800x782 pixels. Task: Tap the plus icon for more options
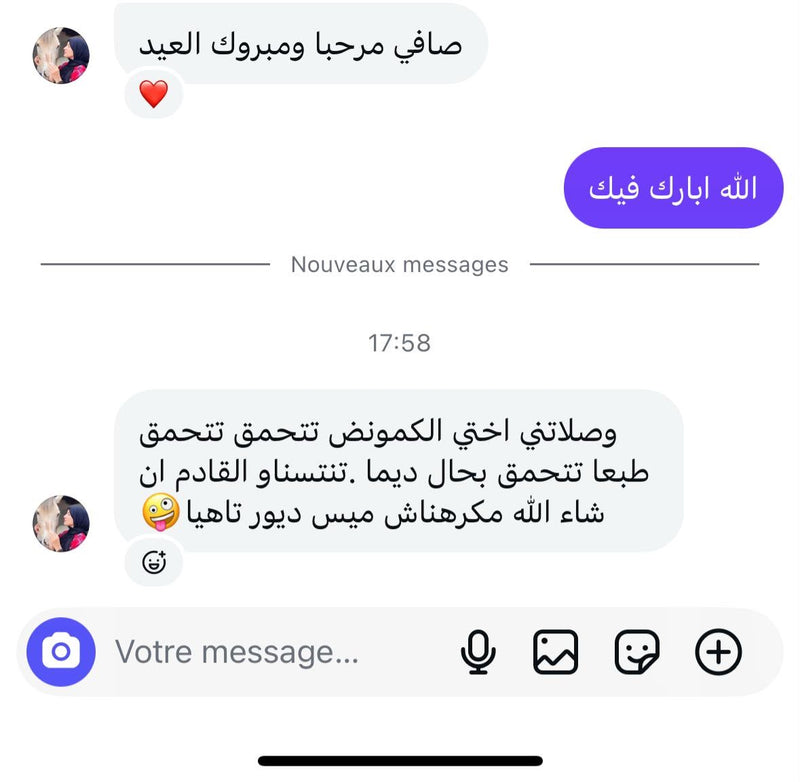pyautogui.click(x=718, y=651)
